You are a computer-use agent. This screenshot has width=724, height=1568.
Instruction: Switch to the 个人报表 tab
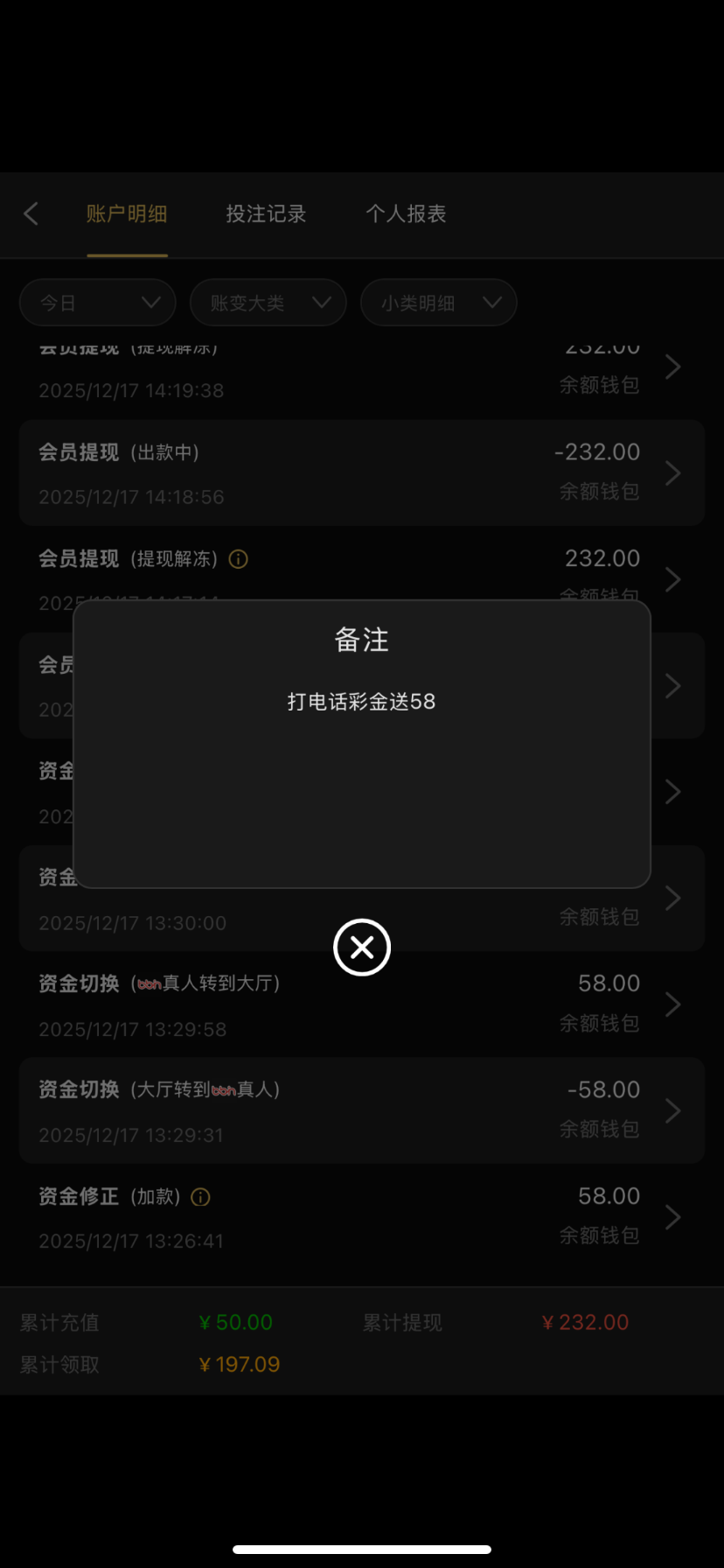pos(406,213)
